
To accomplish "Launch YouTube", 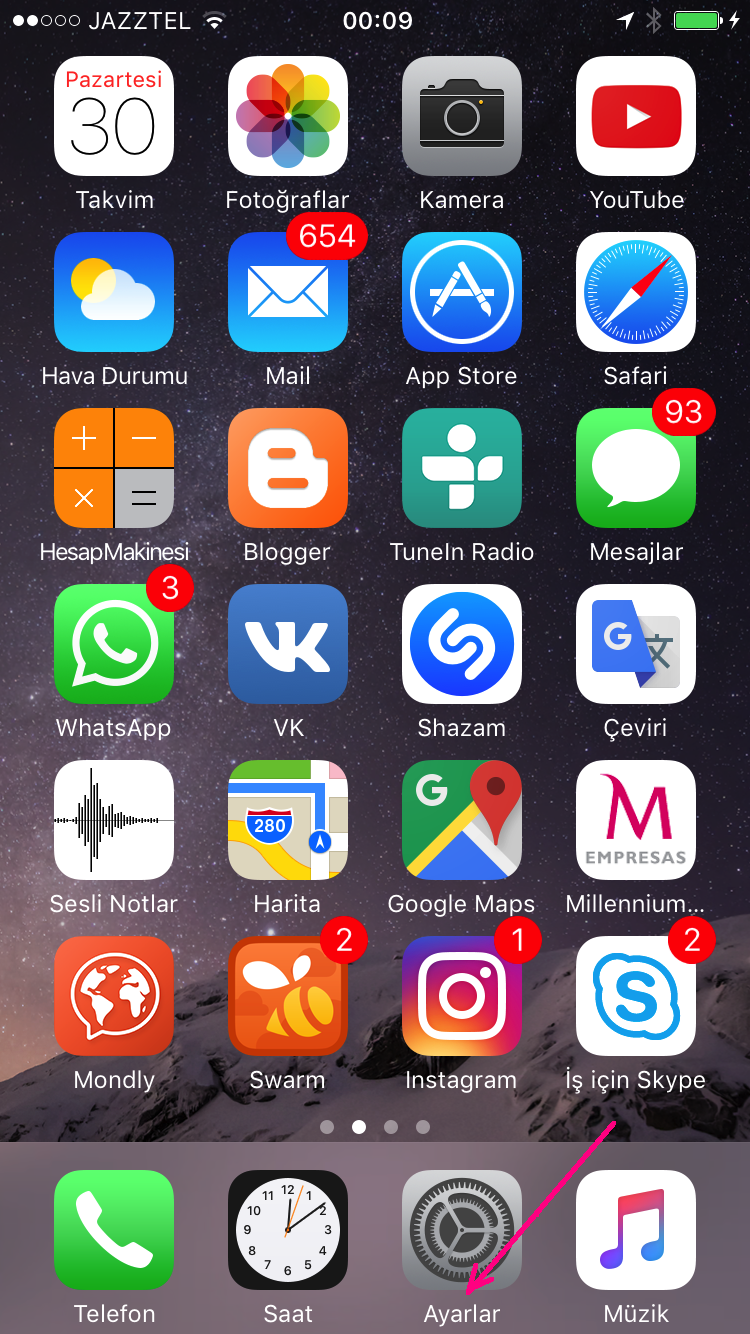I will point(636,116).
